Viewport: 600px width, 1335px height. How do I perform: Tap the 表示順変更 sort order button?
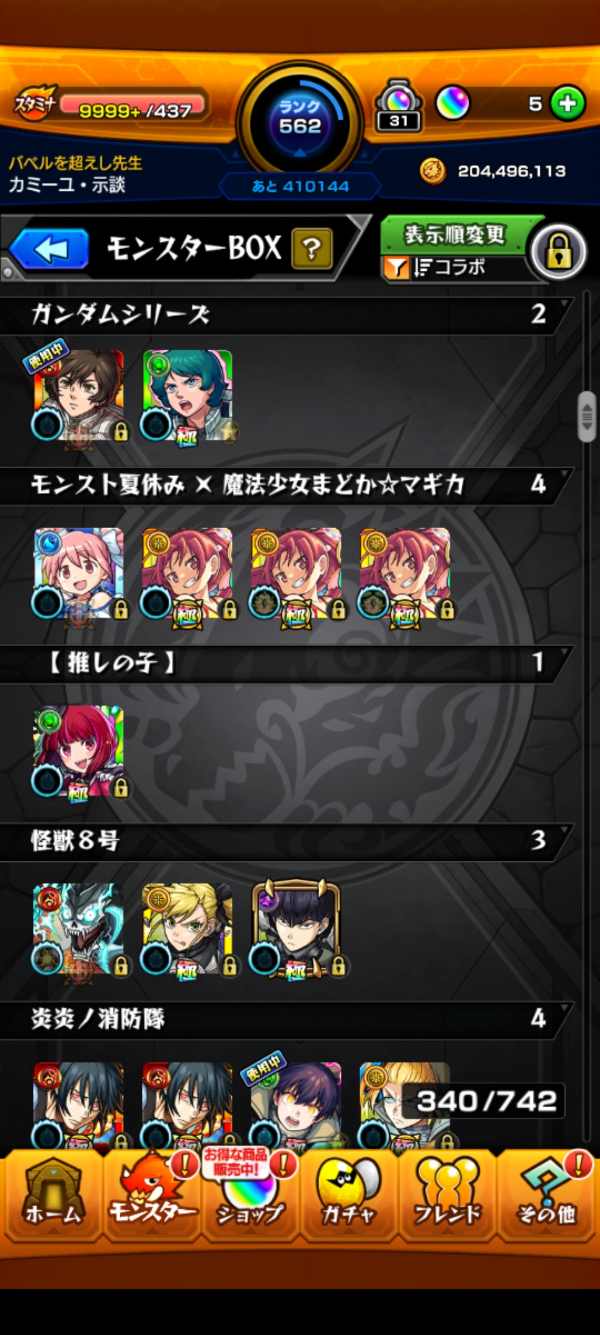(455, 235)
